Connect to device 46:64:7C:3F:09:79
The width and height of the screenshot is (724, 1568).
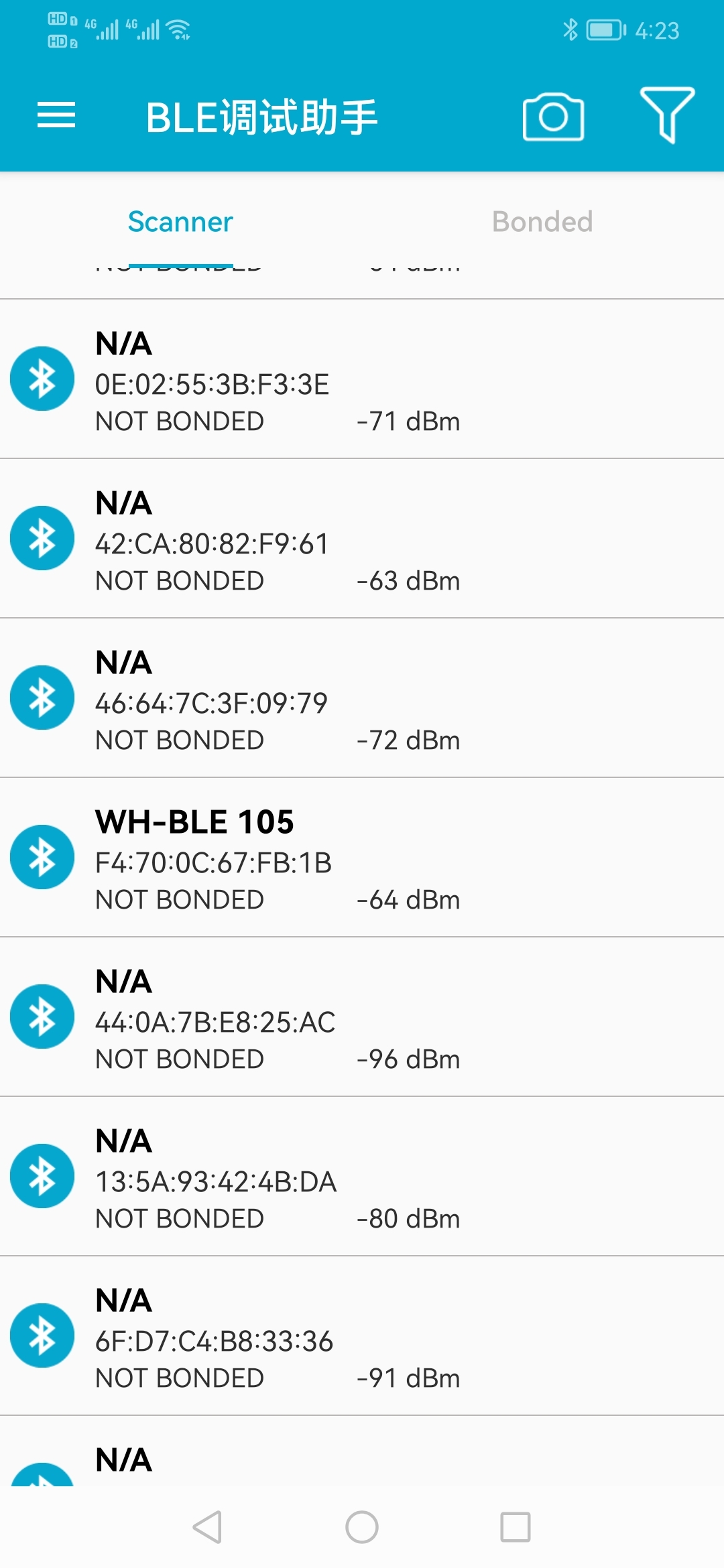[362, 699]
